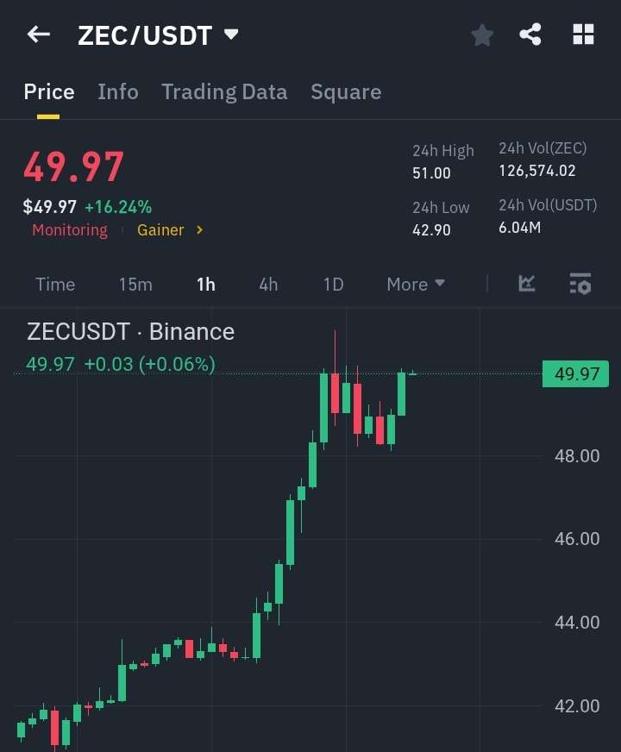Switch chart to 1D interval

(333, 284)
